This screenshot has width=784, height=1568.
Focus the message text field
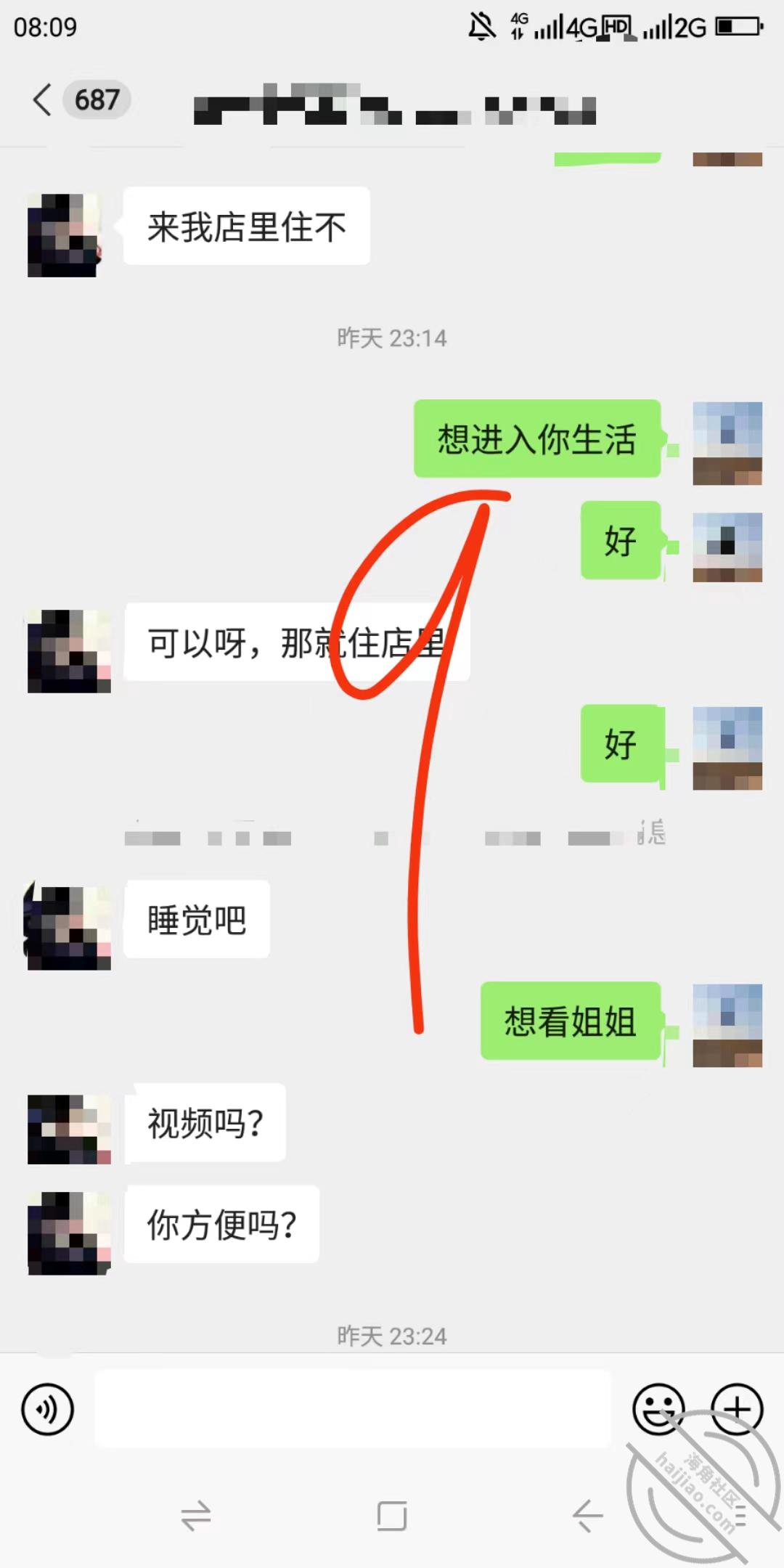pos(353,1408)
